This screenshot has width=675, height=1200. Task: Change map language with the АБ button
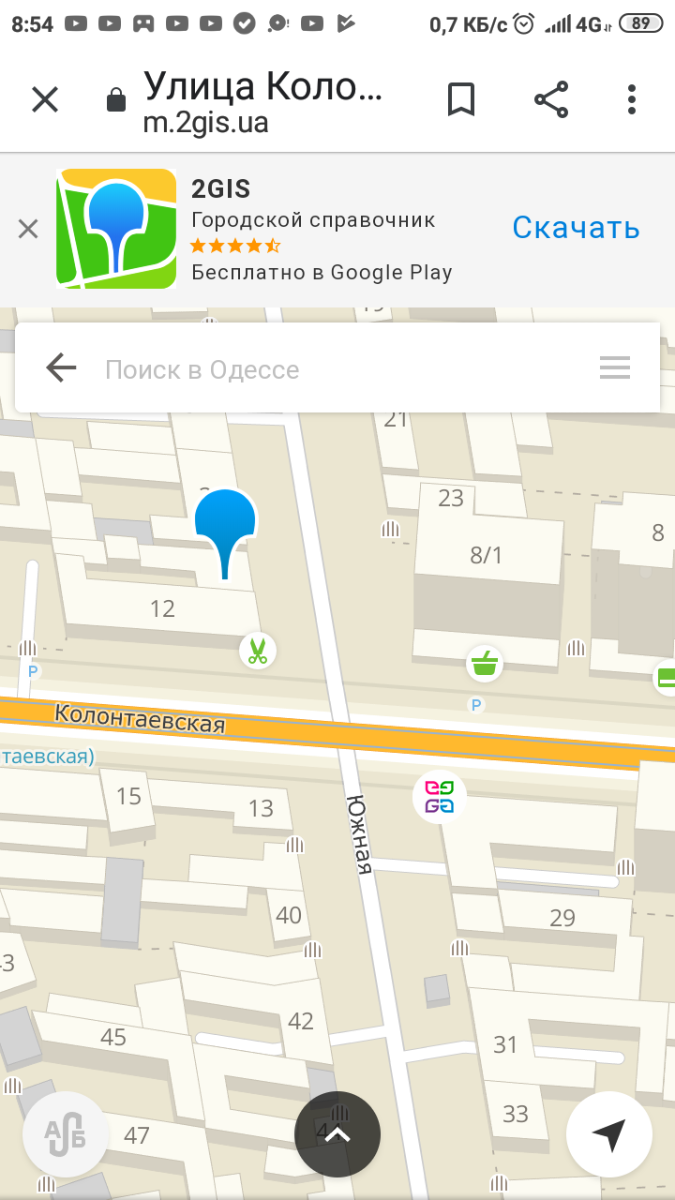coord(66,1134)
